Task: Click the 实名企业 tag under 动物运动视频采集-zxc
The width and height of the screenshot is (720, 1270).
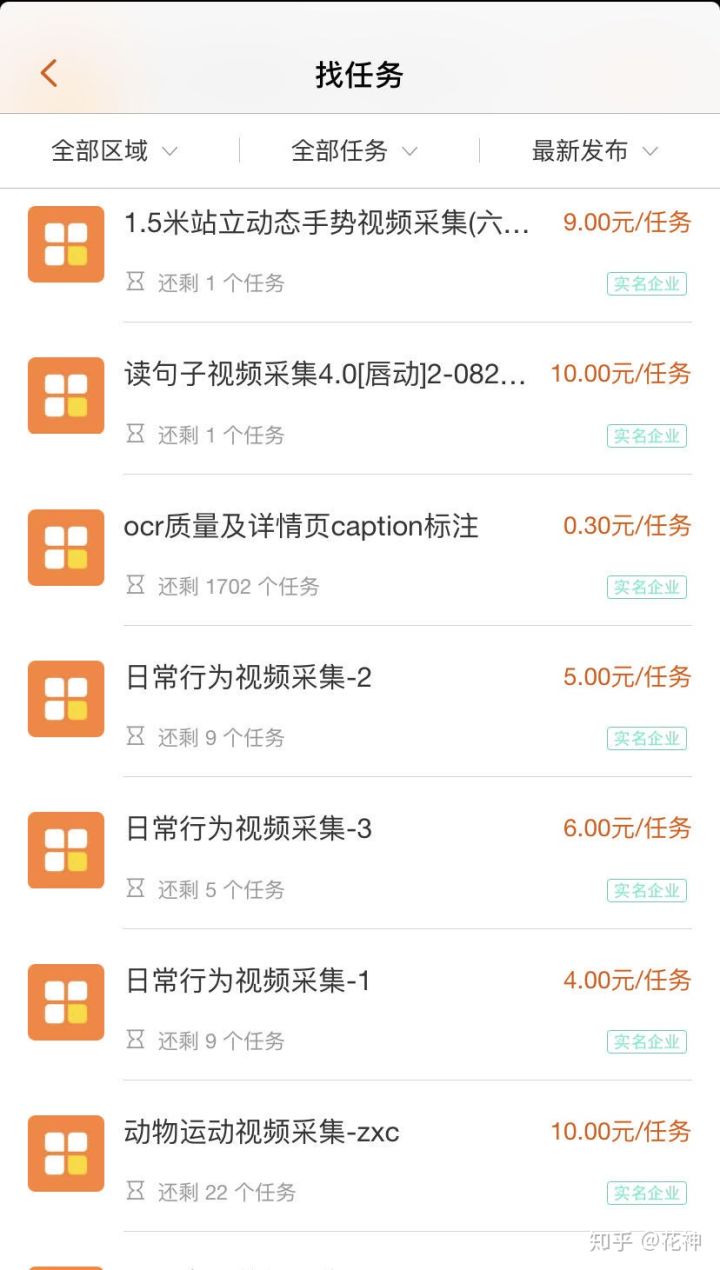Action: (x=646, y=1193)
